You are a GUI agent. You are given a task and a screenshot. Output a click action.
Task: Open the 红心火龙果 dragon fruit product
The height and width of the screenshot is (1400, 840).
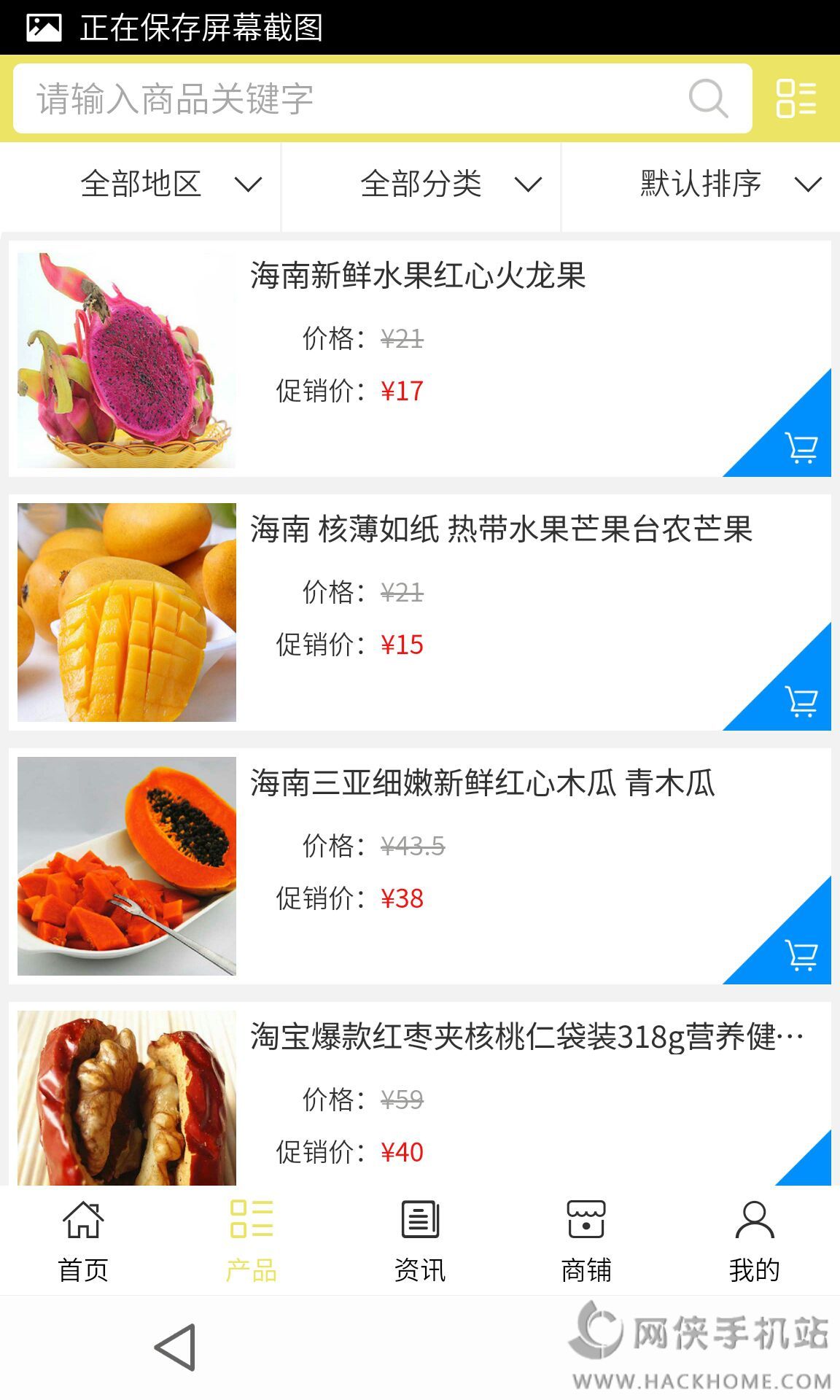click(418, 276)
